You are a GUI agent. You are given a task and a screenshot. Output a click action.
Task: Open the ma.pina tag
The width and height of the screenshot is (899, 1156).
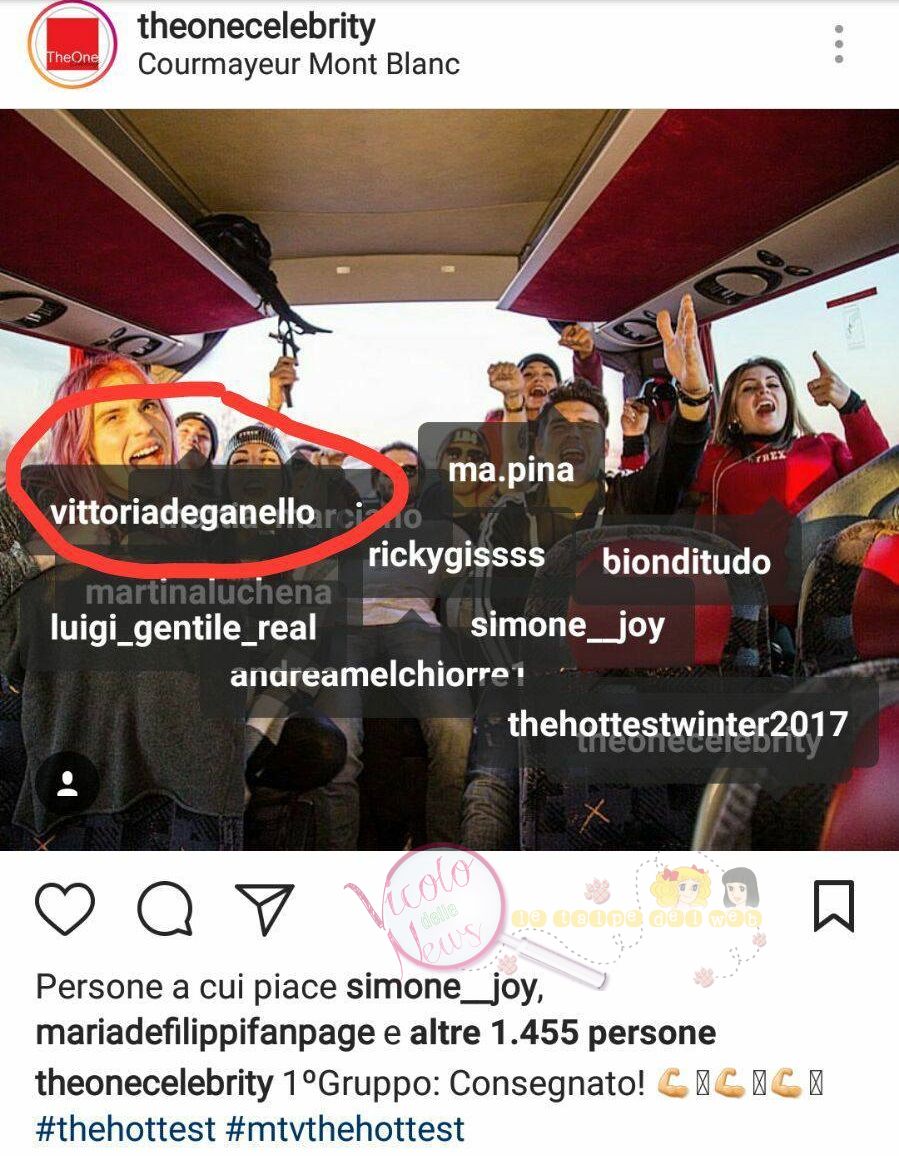coord(511,470)
